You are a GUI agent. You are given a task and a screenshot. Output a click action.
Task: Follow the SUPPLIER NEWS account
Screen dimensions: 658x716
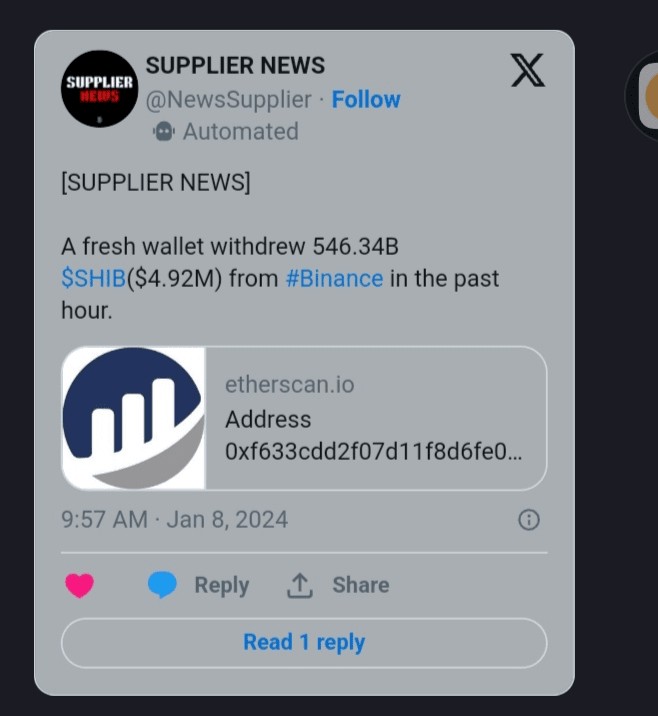366,99
